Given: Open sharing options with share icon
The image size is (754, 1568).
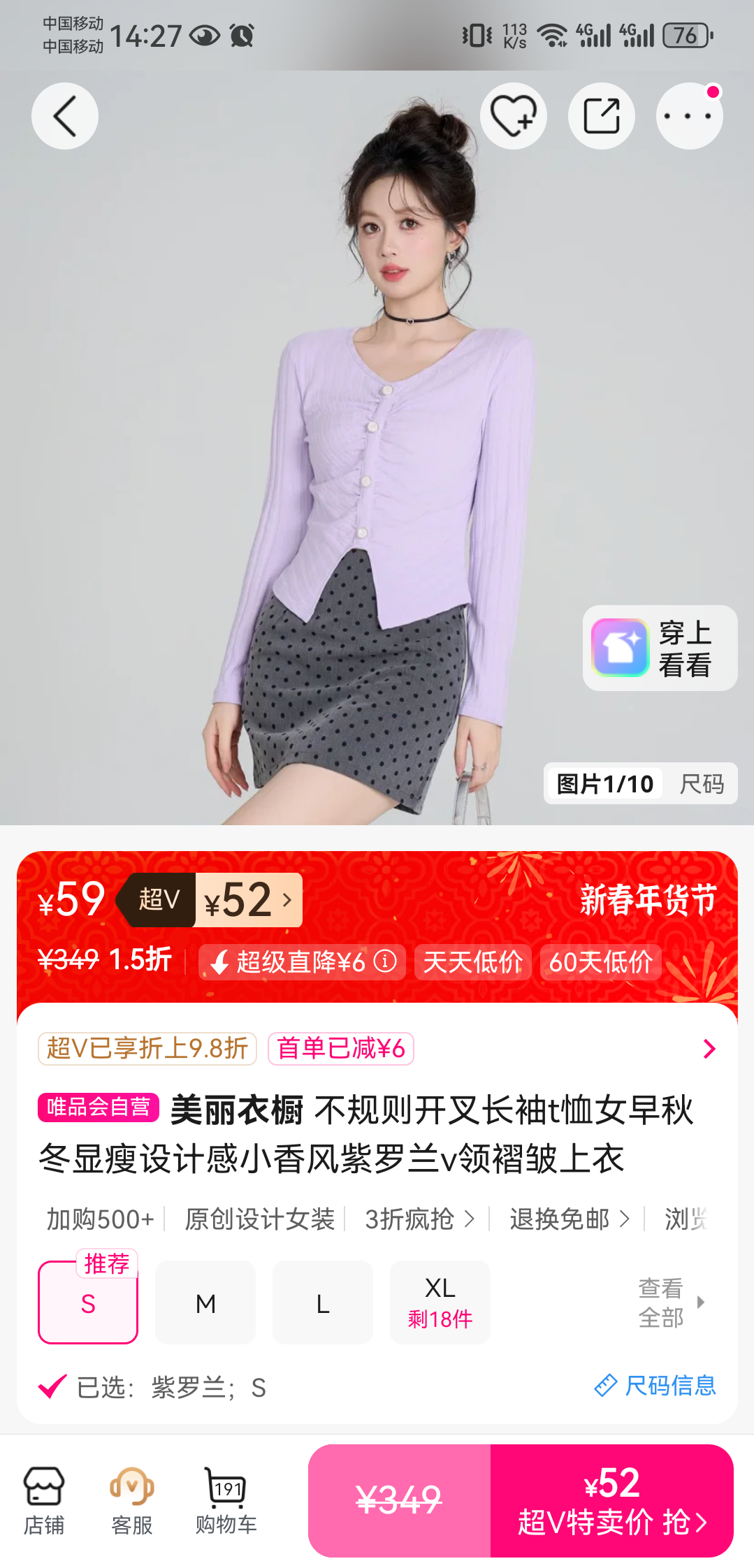Looking at the screenshot, I should click(x=601, y=115).
